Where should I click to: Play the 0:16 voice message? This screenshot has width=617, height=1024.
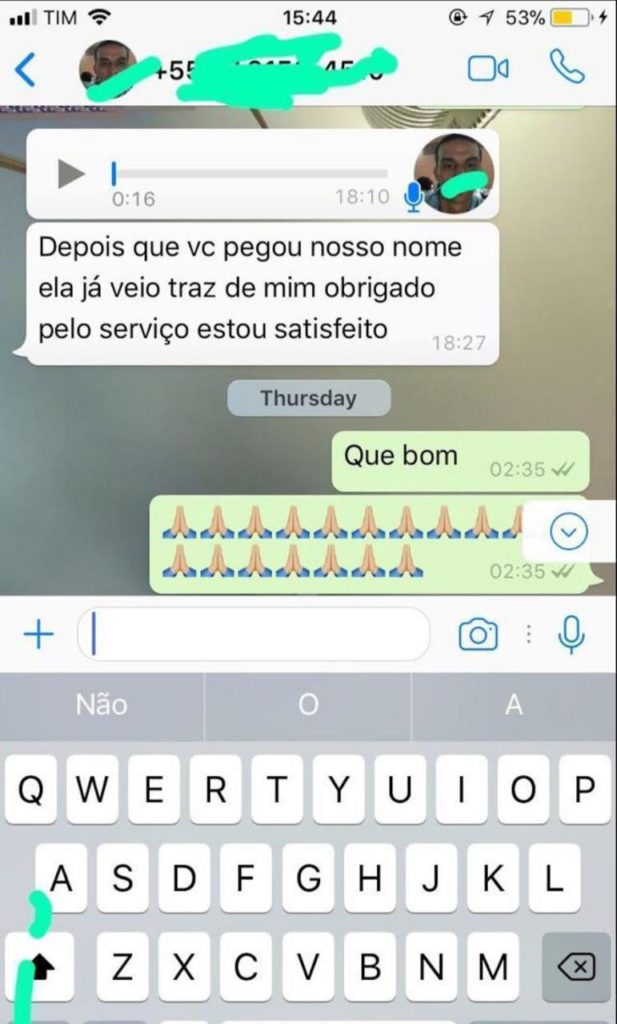click(x=70, y=174)
